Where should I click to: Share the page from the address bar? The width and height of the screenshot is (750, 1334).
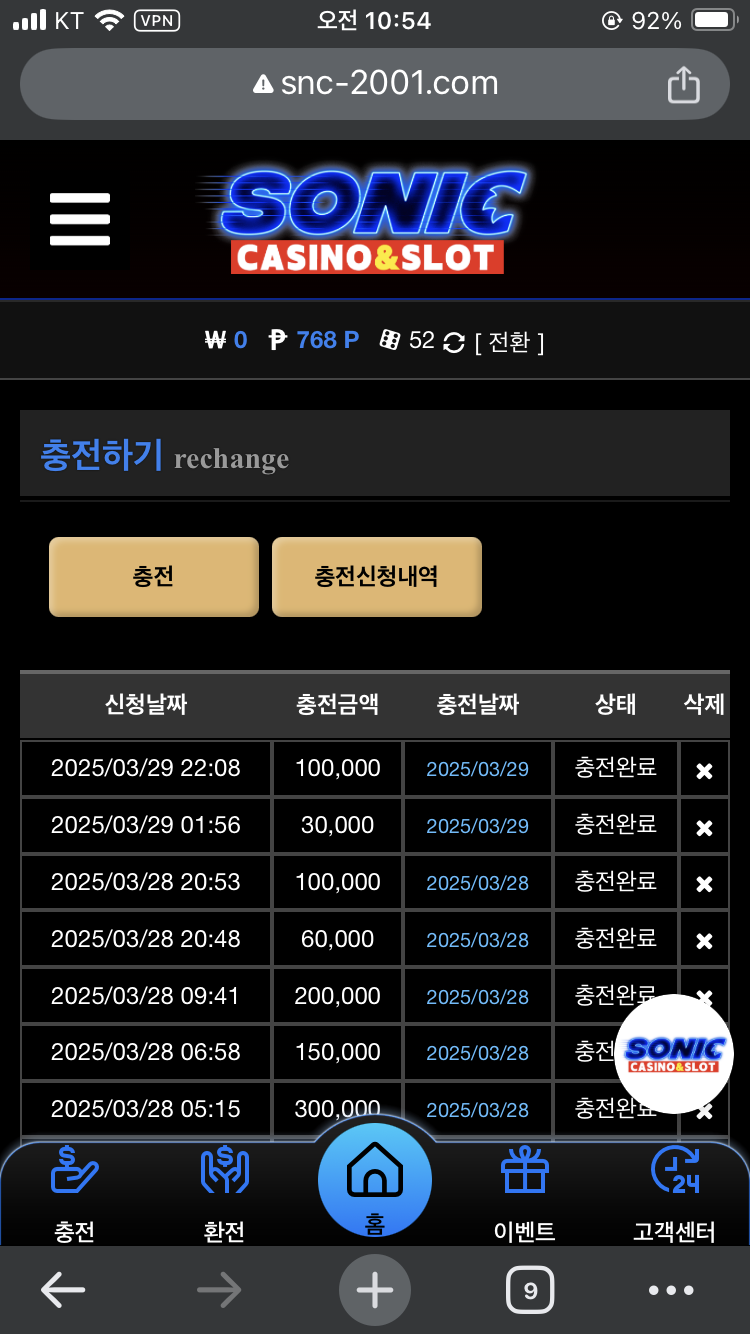(x=683, y=84)
